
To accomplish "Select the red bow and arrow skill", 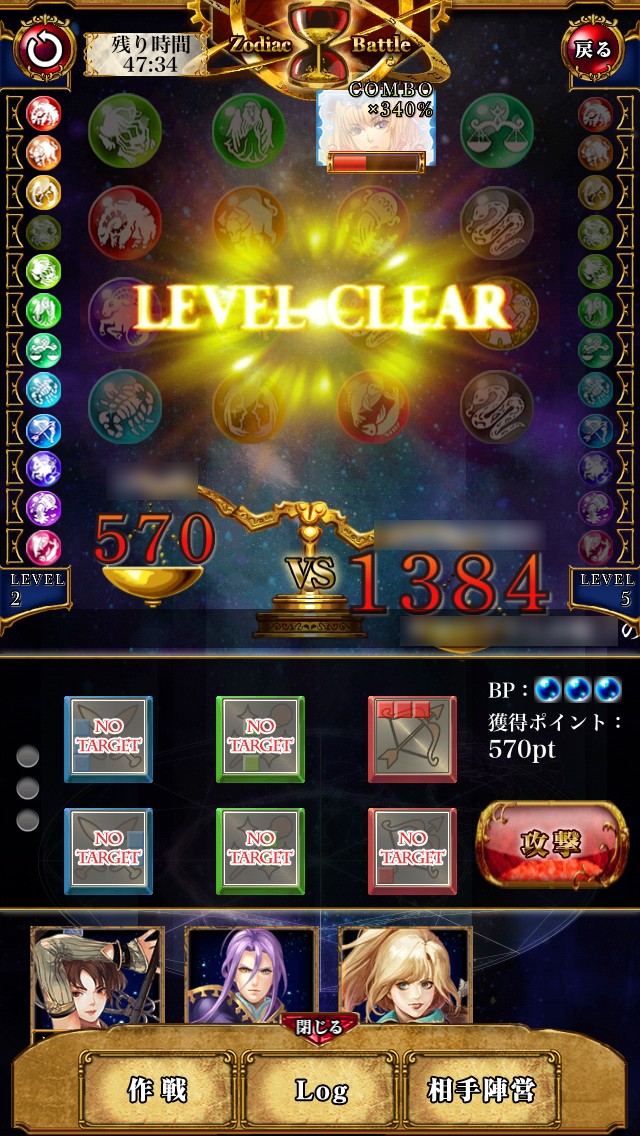I will coord(412,739).
